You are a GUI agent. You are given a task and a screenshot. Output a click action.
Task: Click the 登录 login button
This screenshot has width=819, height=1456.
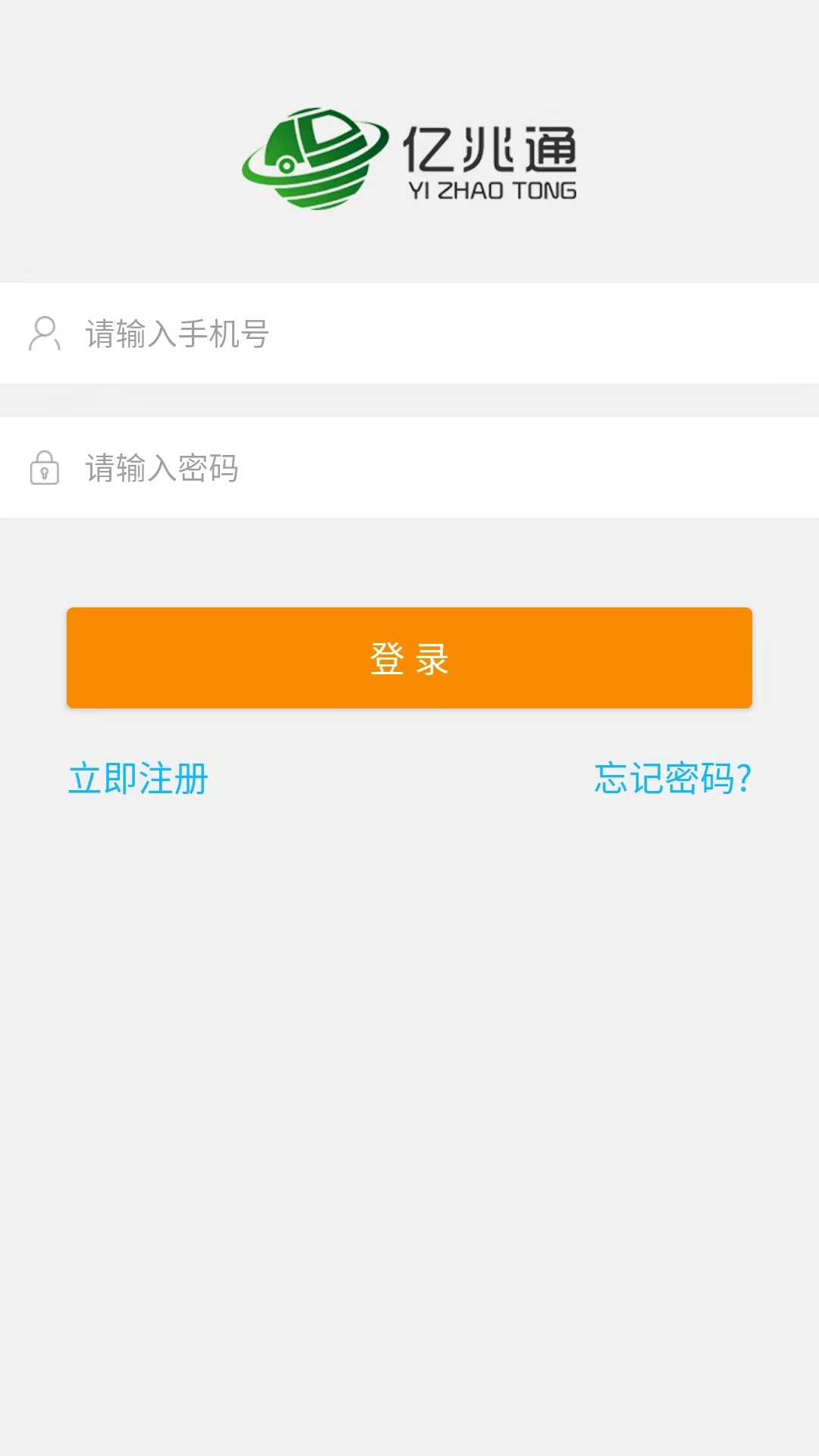[409, 657]
